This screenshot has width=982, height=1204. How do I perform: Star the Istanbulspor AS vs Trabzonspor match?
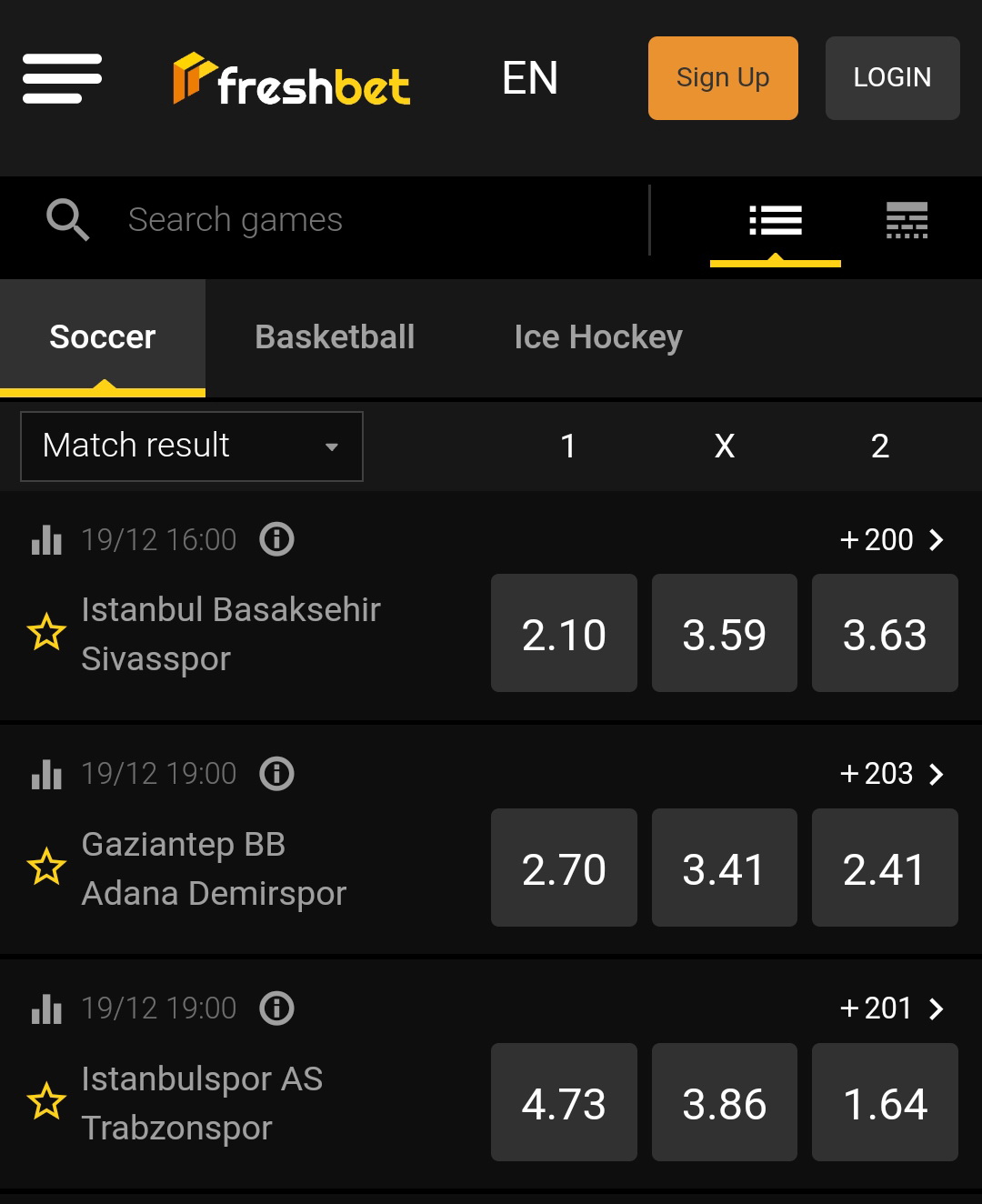coord(46,1102)
